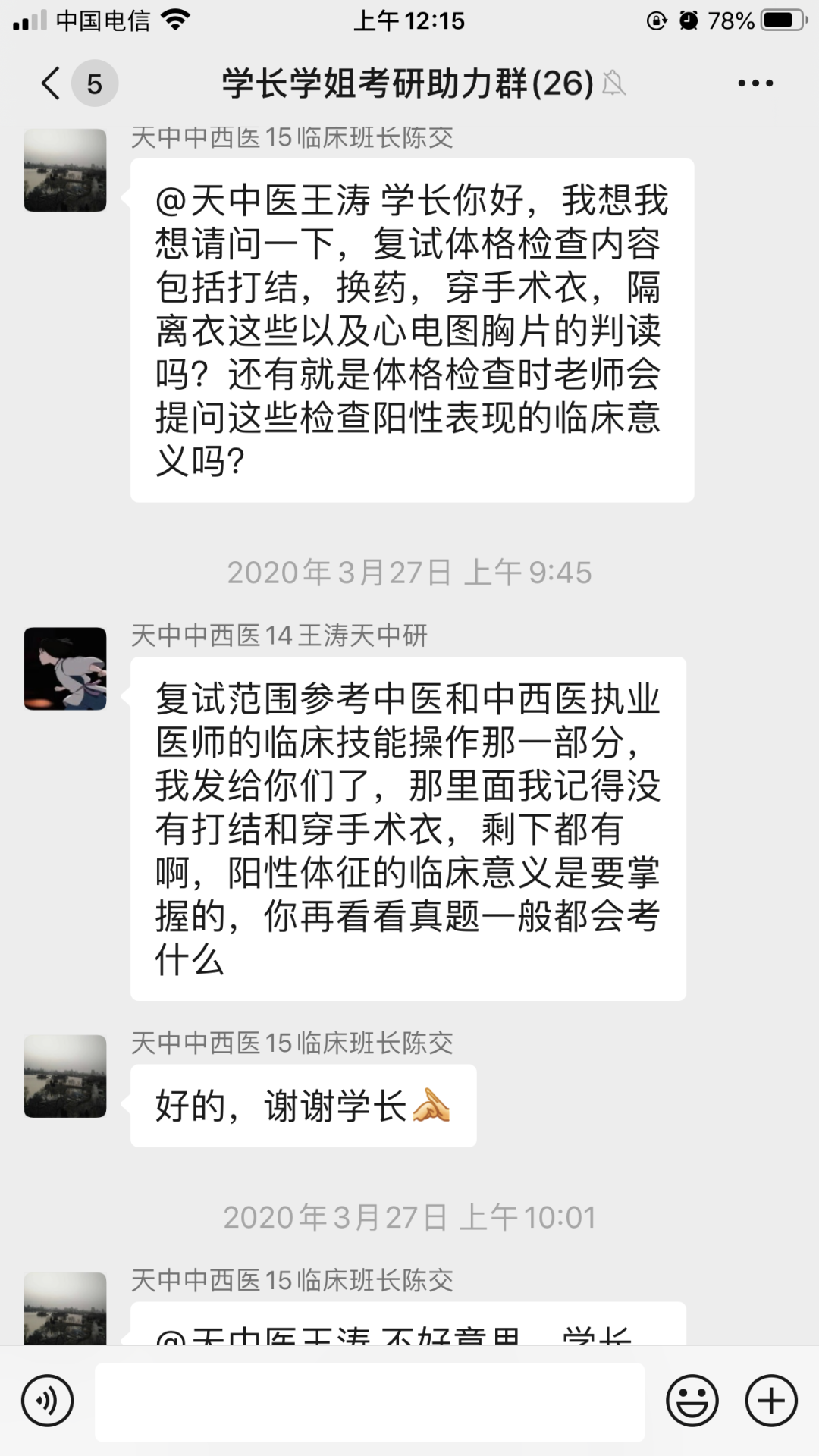Screen dimensions: 819x1456
Task: Open 王涛天中研's profile avatar
Action: (x=65, y=669)
